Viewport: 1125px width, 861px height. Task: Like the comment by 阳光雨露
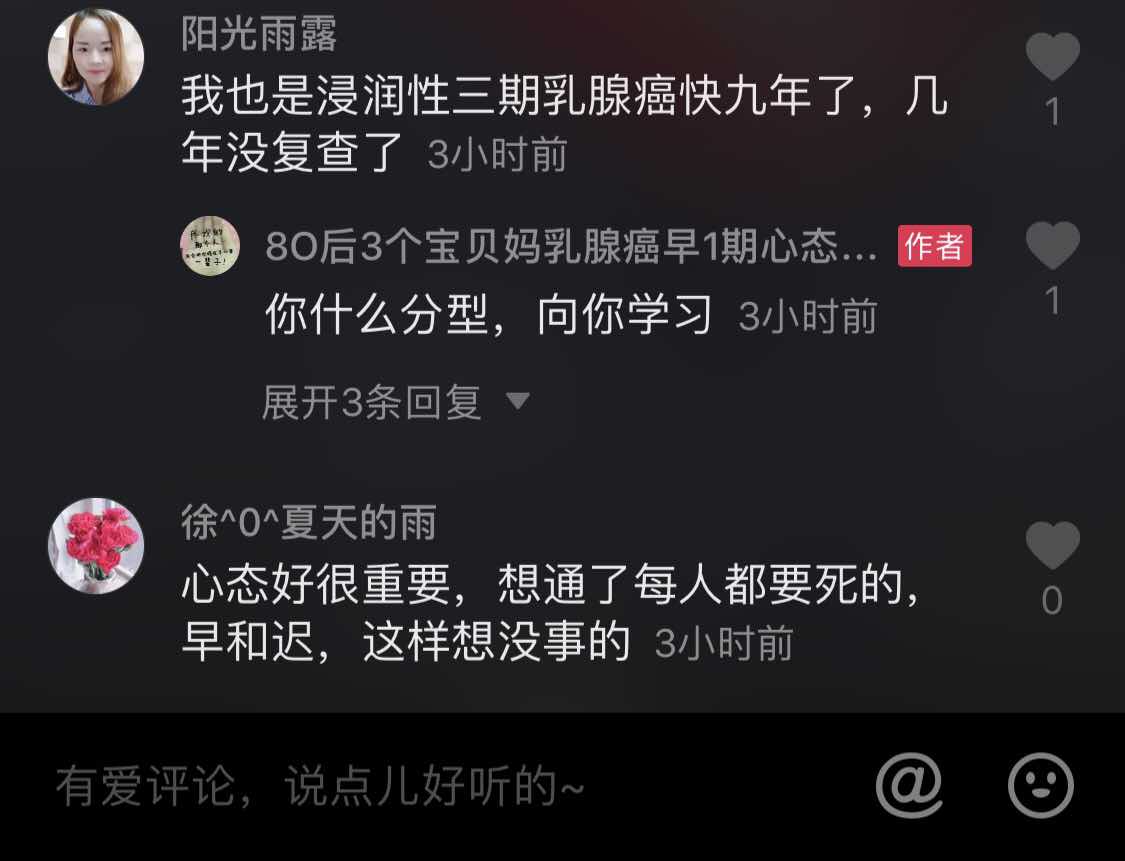pos(1052,58)
